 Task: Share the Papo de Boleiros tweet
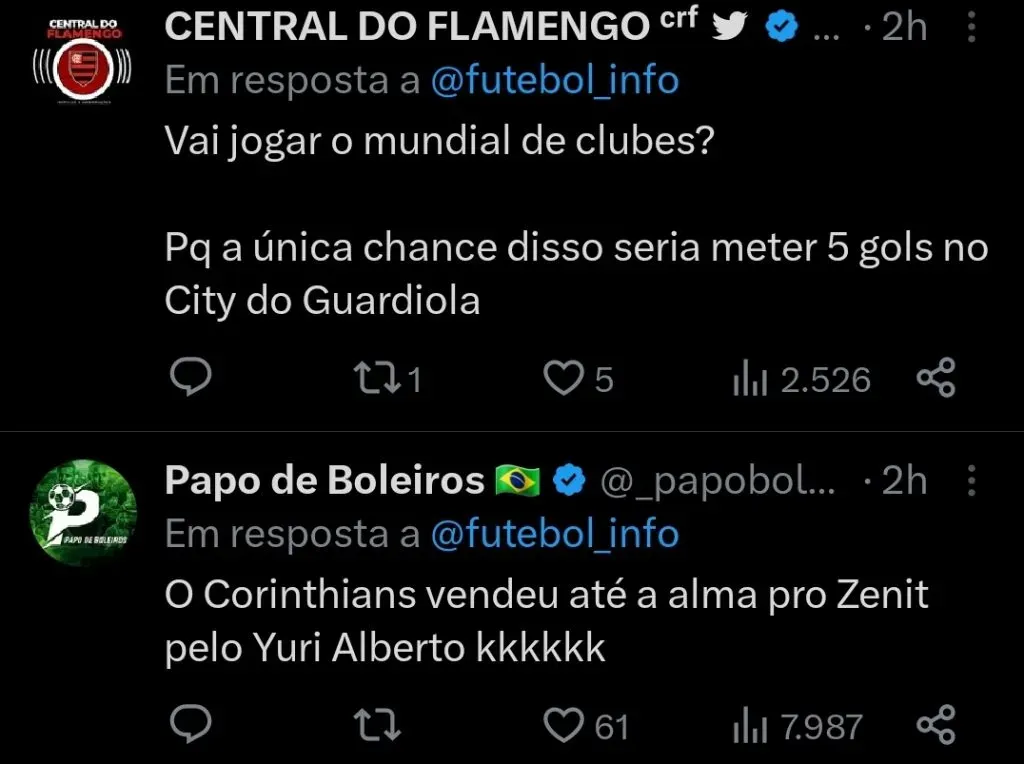tap(936, 725)
